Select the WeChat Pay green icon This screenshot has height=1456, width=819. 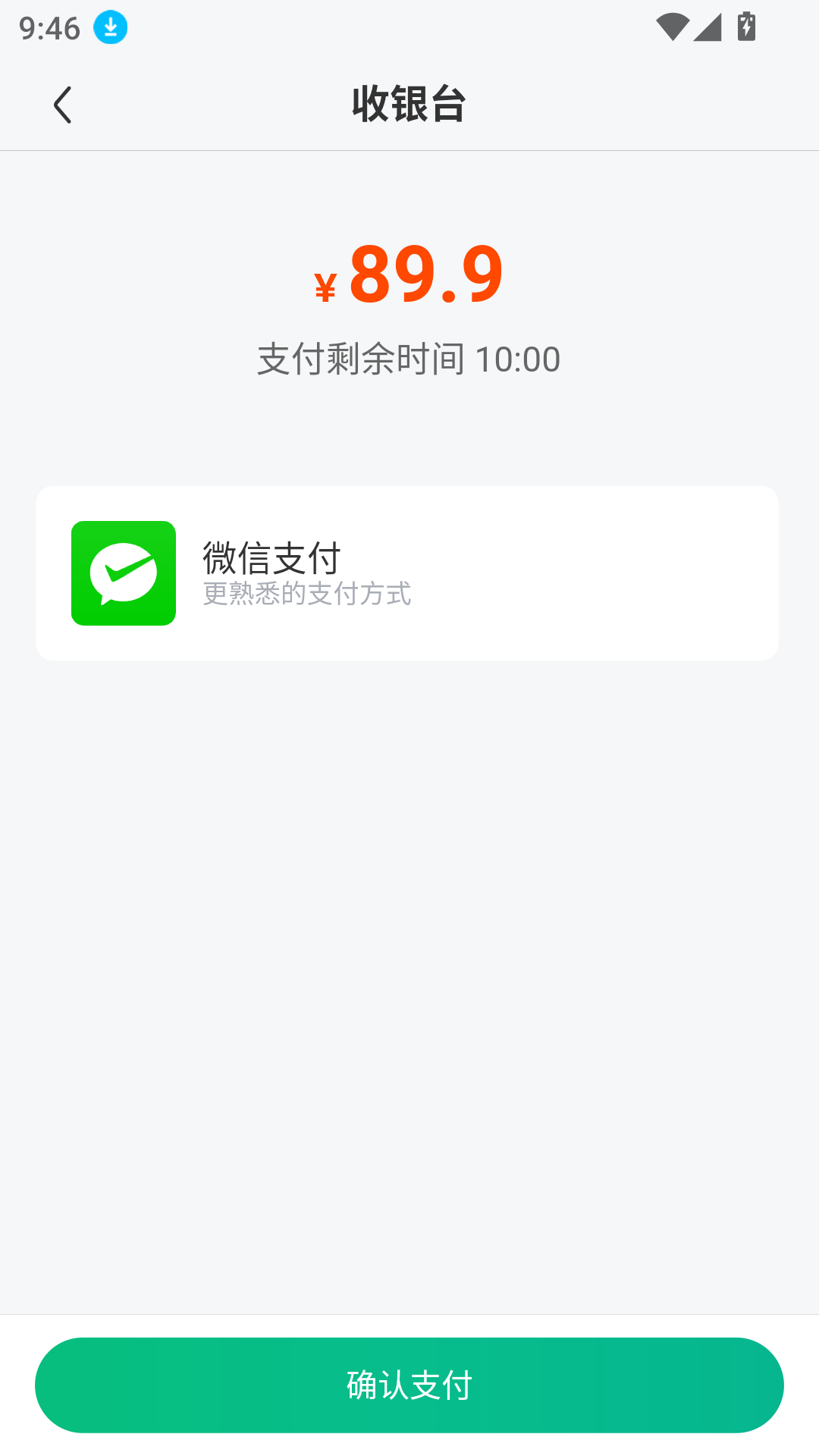coord(123,573)
